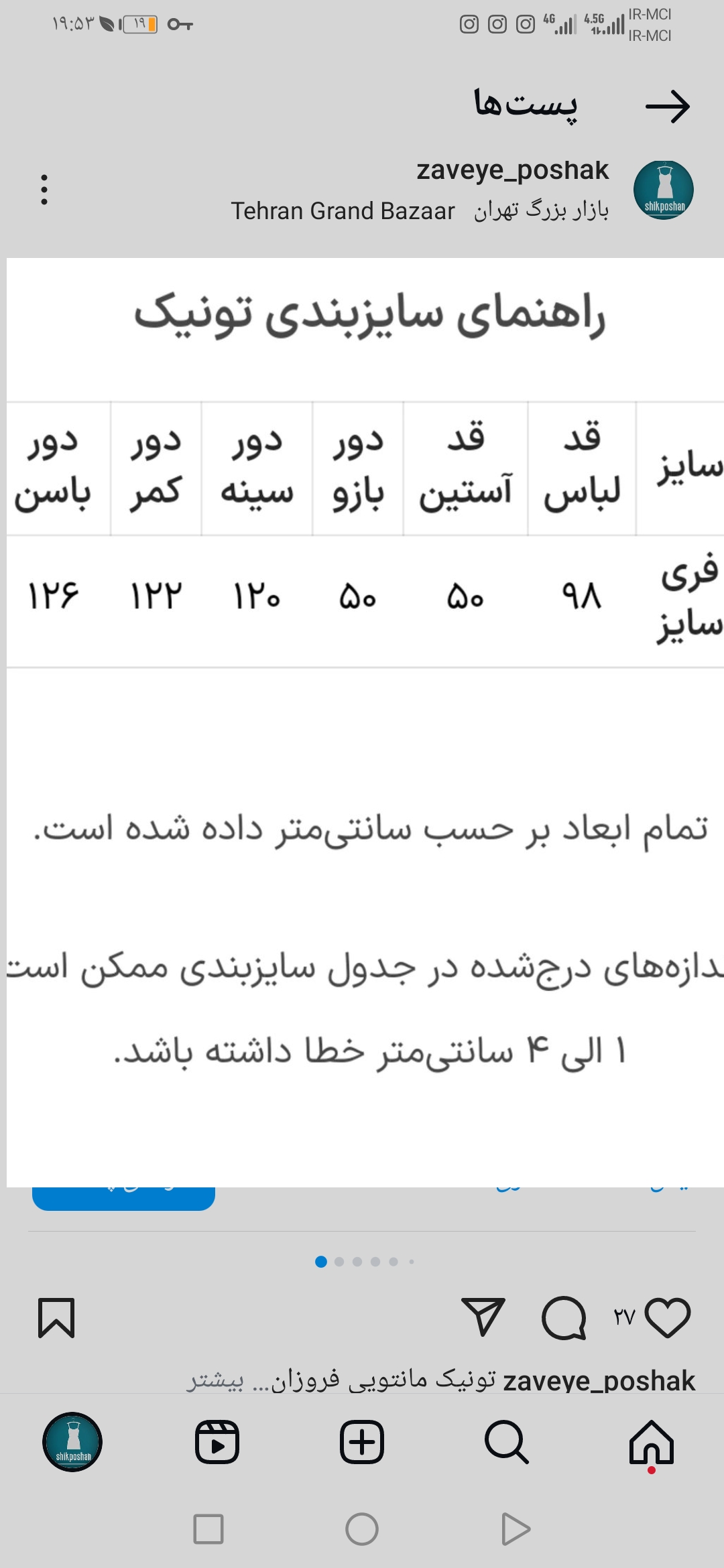Tap the system home circle button

click(362, 1529)
